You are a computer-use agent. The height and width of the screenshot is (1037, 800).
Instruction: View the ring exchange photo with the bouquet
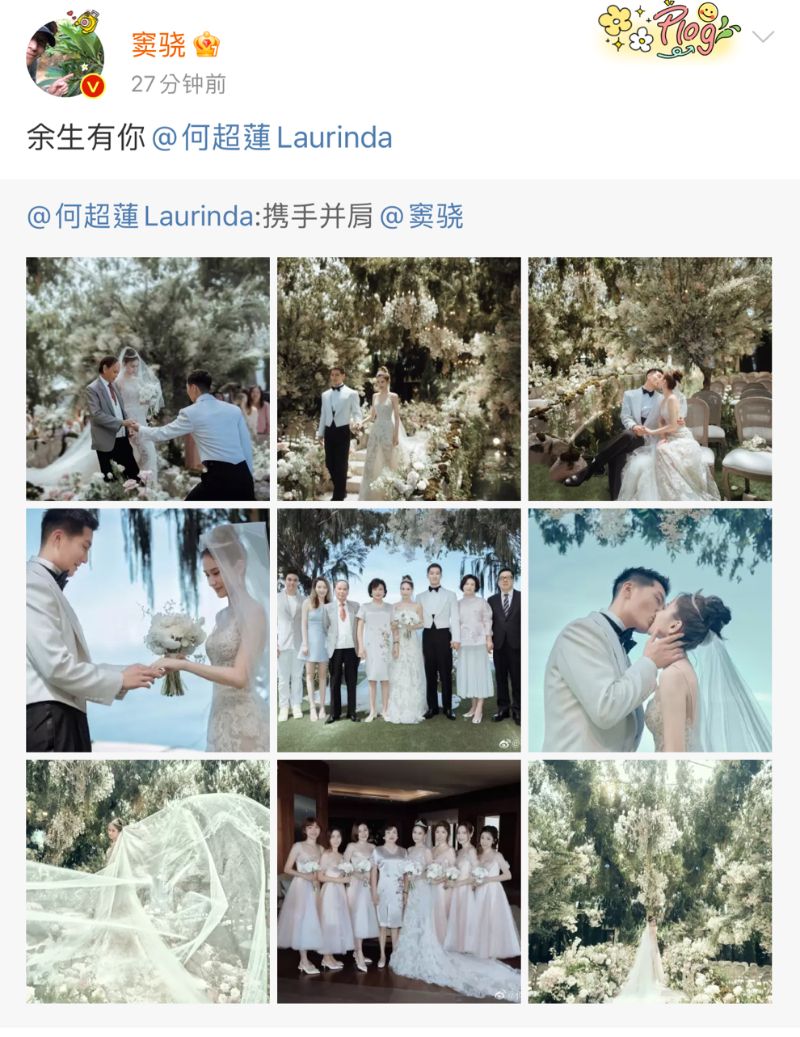click(x=148, y=630)
